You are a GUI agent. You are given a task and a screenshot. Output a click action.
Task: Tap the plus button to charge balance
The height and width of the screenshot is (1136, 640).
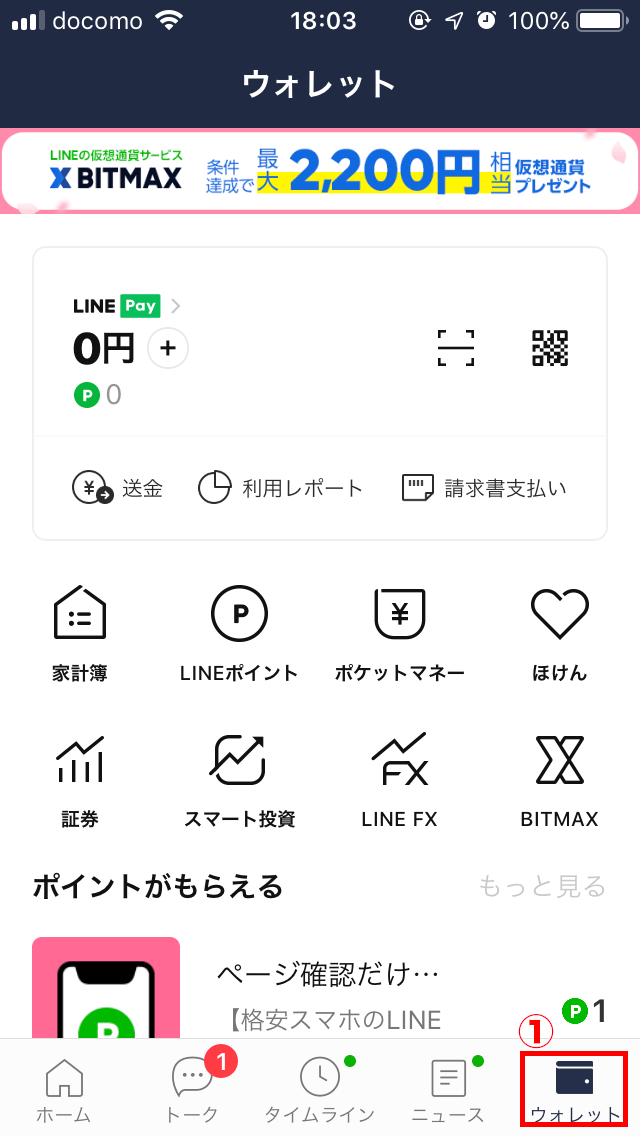click(x=167, y=348)
